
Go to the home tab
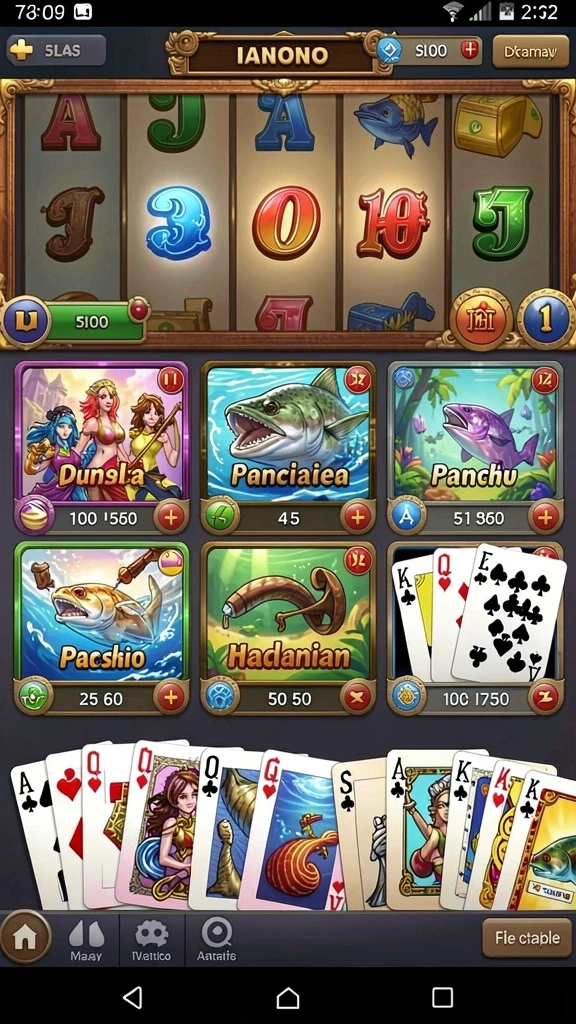tap(25, 938)
